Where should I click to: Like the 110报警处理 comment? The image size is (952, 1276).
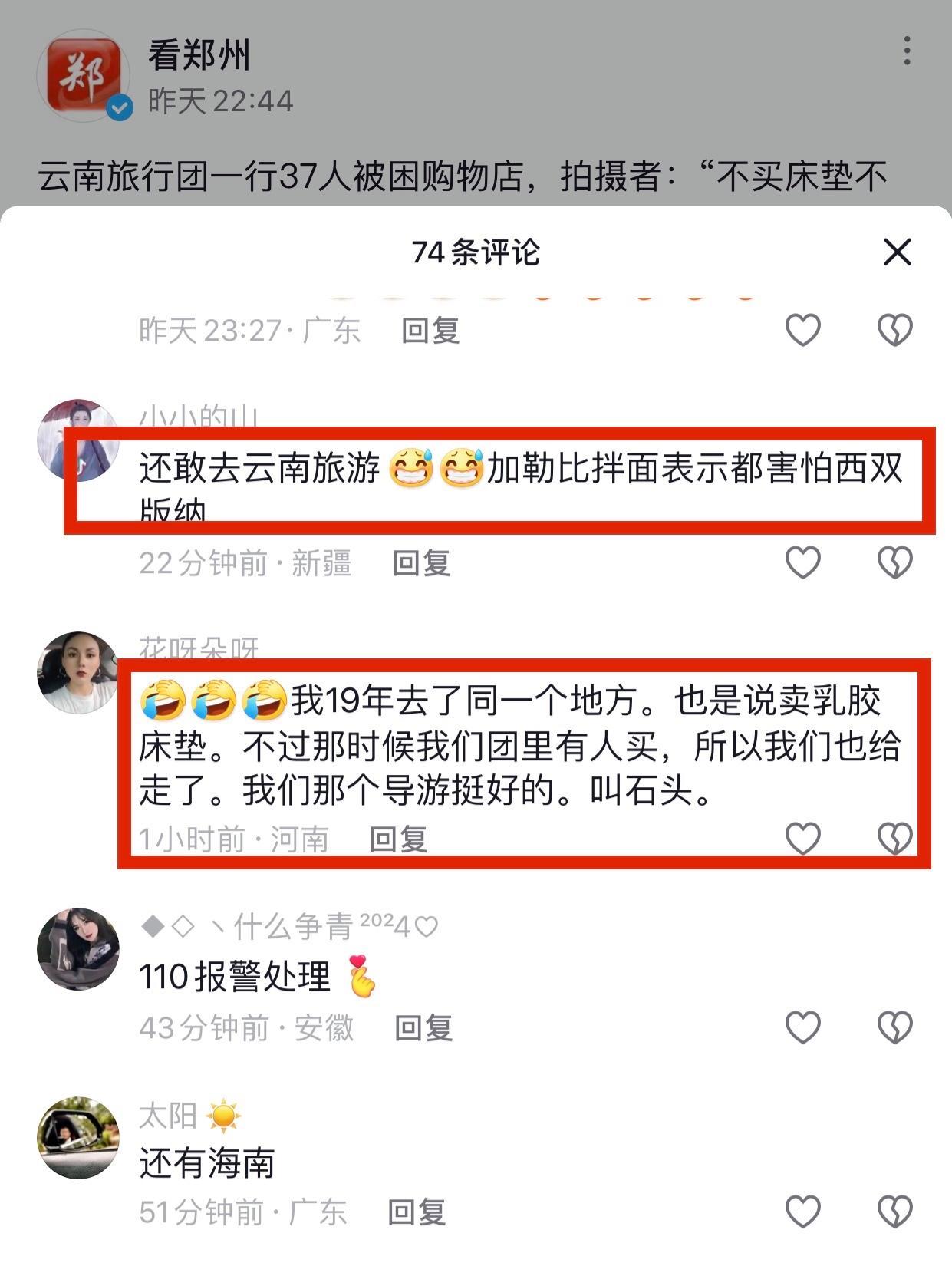[803, 1027]
